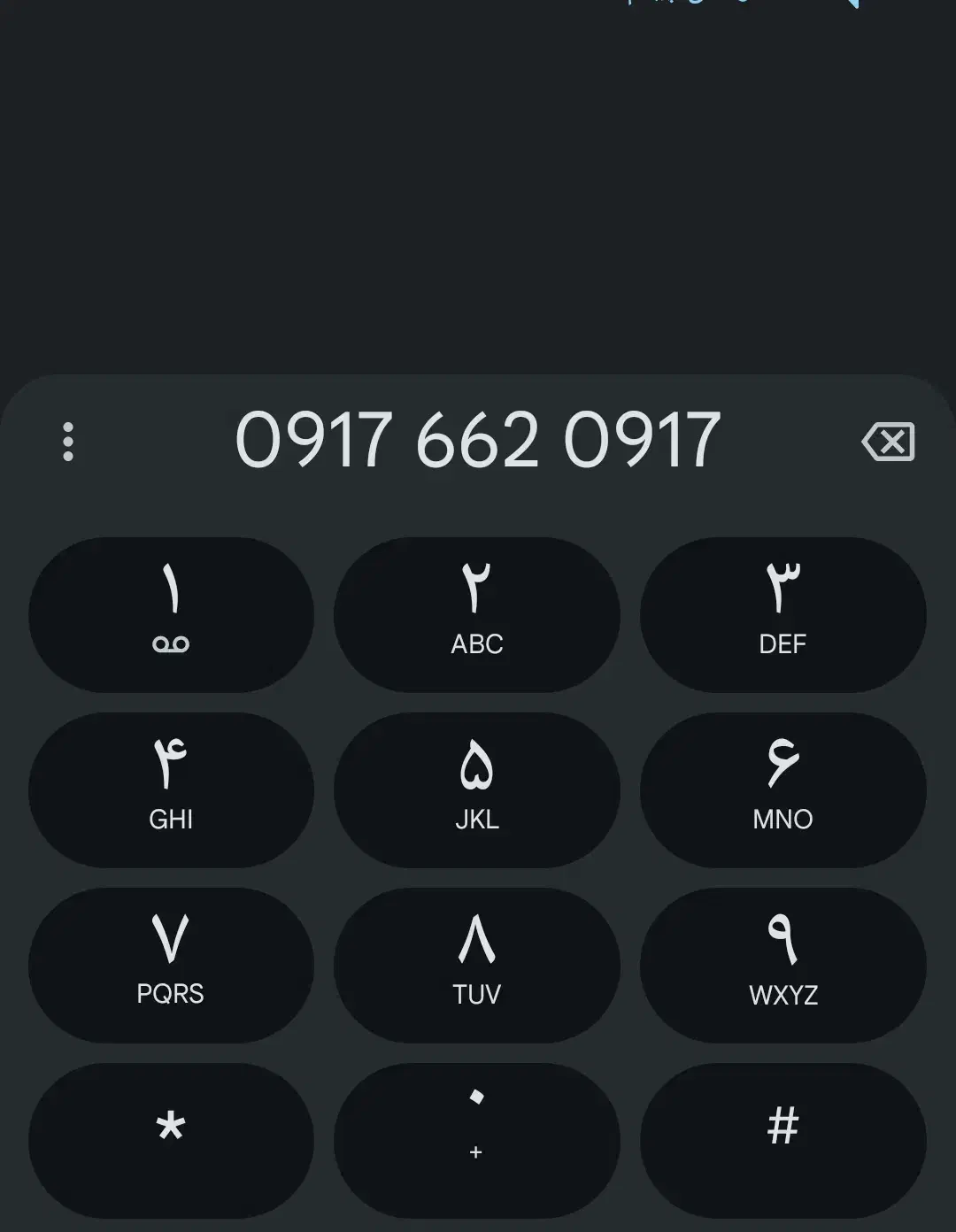Tap the ۶ MNO key
This screenshot has height=1232, width=956.
pyautogui.click(x=783, y=789)
